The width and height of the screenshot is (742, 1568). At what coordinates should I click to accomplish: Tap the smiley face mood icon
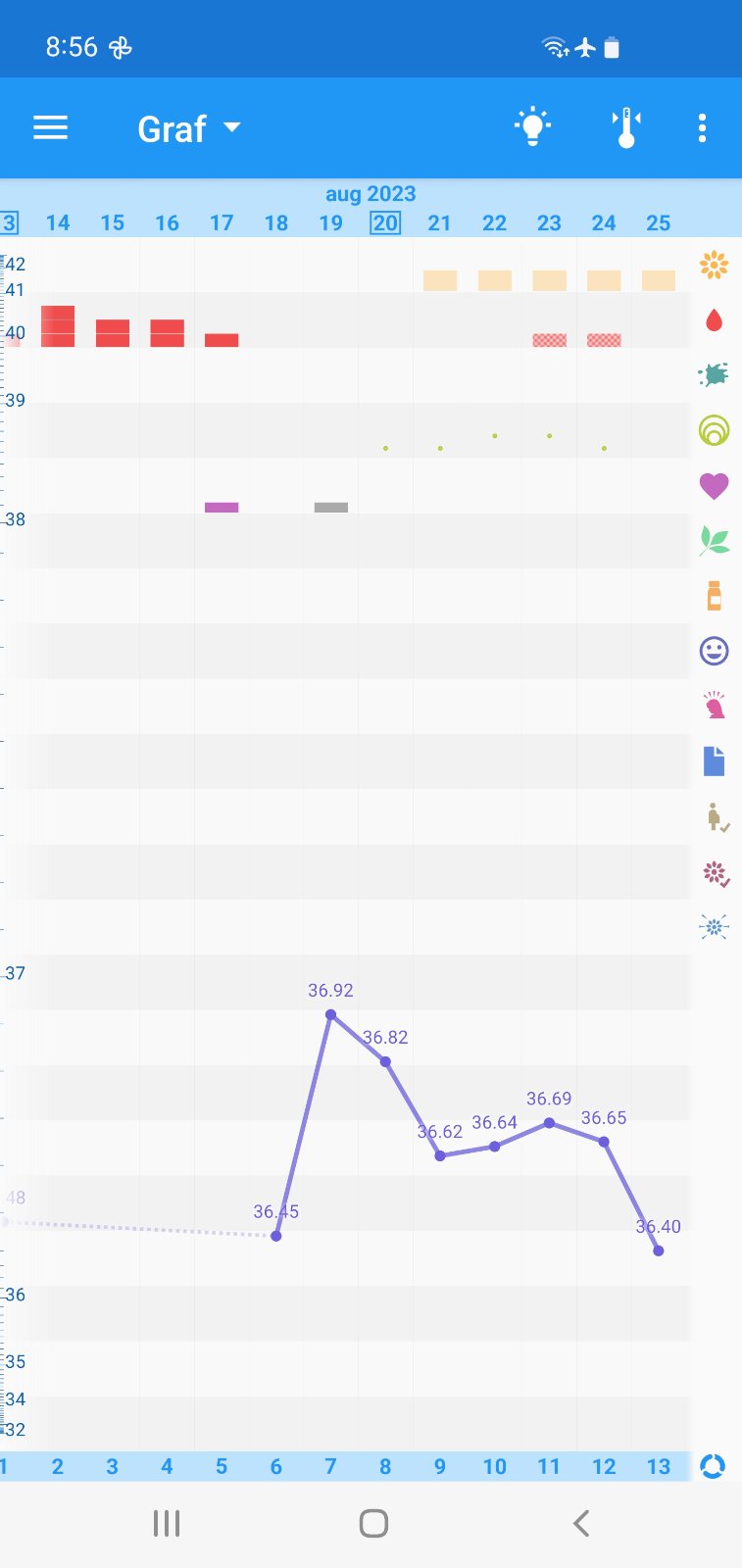[714, 651]
